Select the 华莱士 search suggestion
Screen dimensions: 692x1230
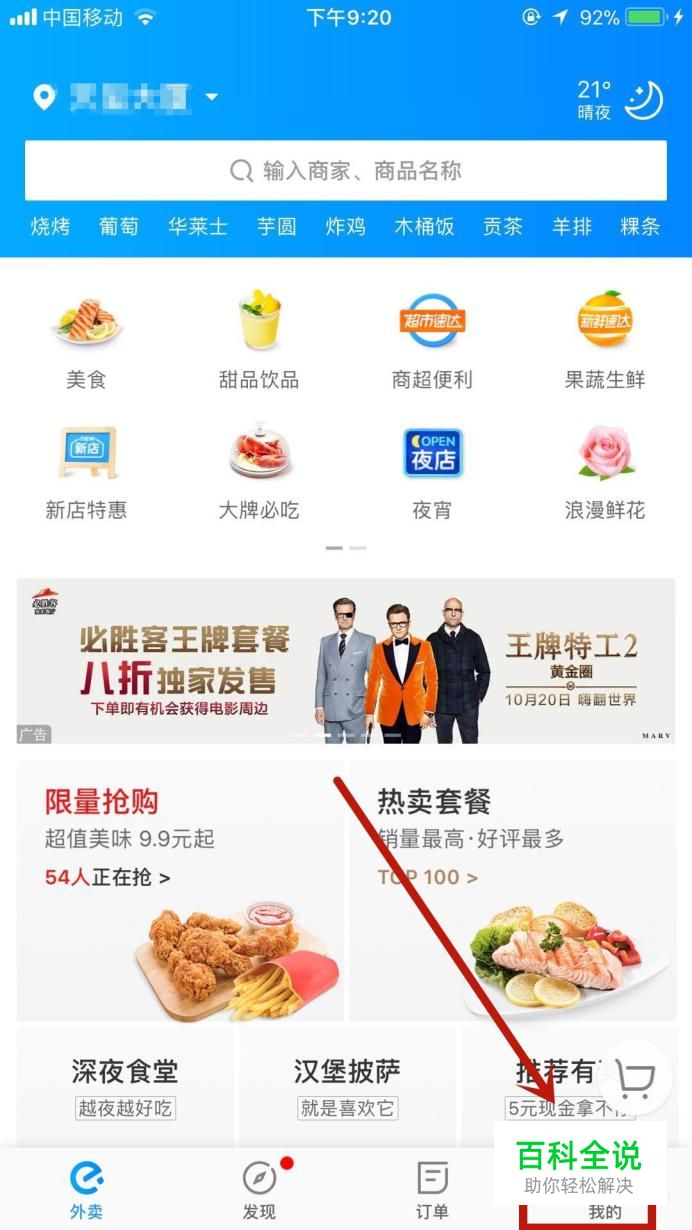[x=197, y=226]
